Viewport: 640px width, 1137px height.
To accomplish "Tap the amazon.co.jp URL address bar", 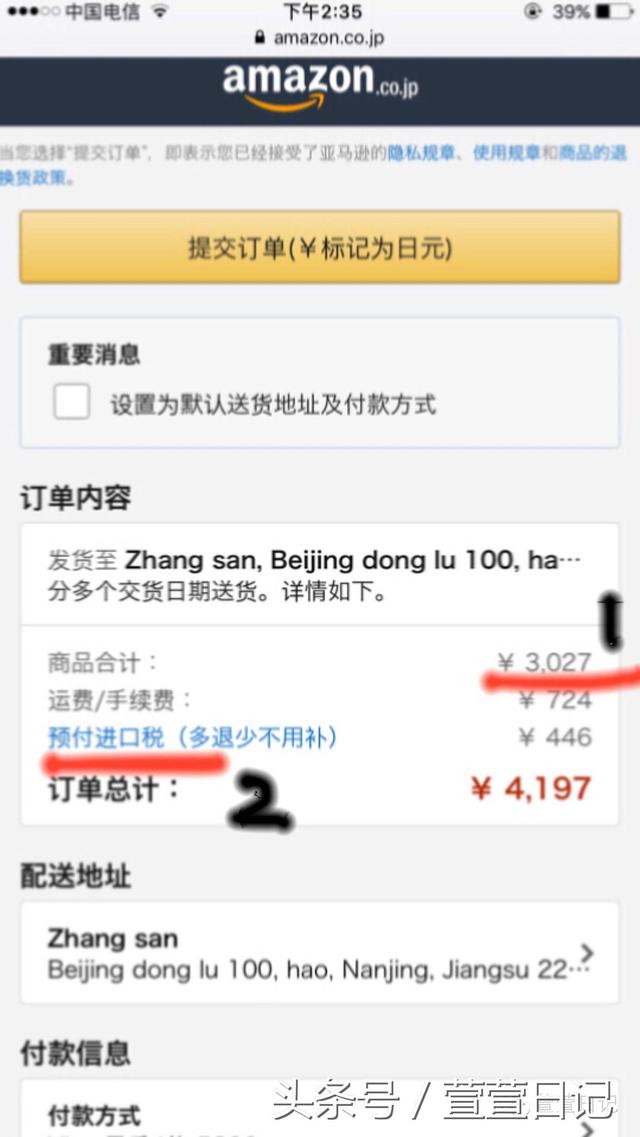I will tap(320, 37).
